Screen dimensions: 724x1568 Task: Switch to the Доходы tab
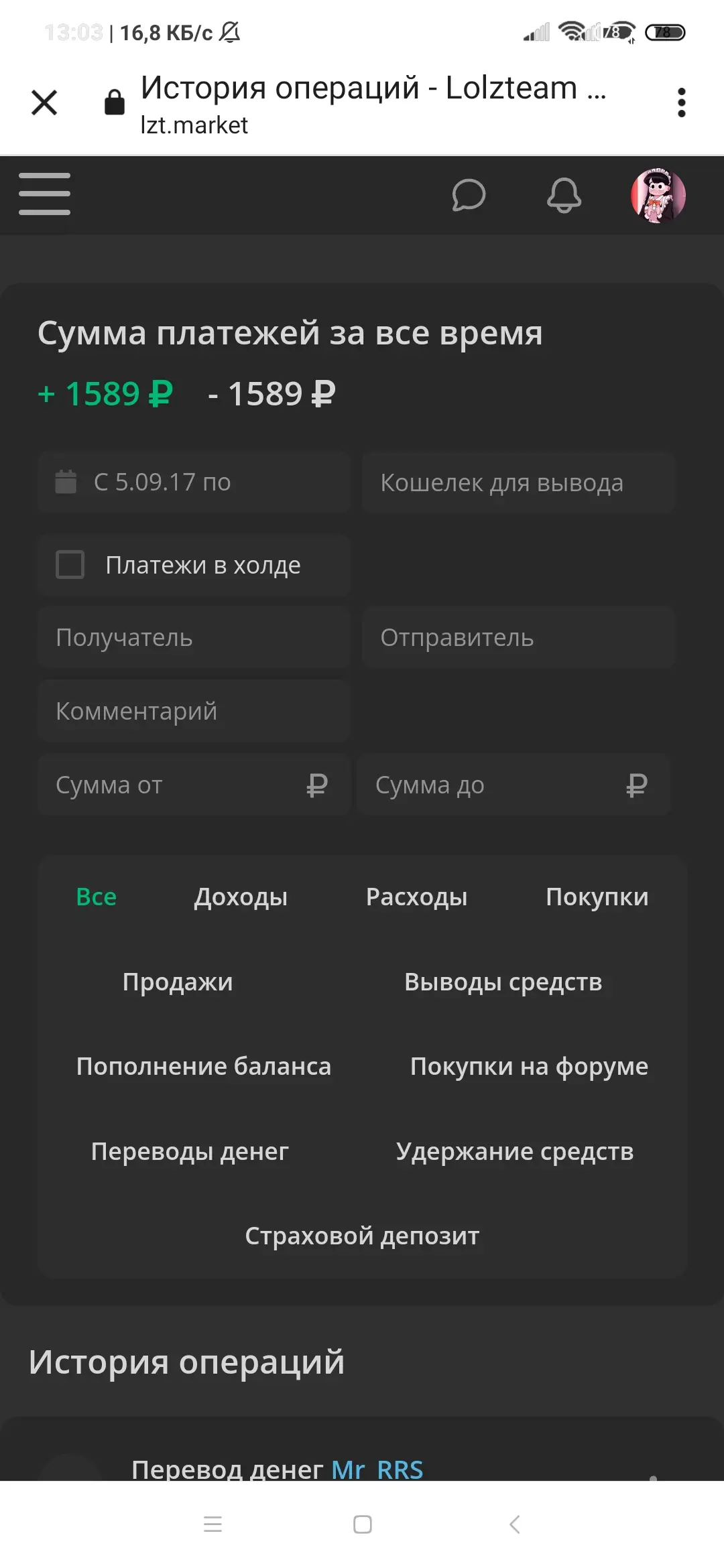point(241,897)
